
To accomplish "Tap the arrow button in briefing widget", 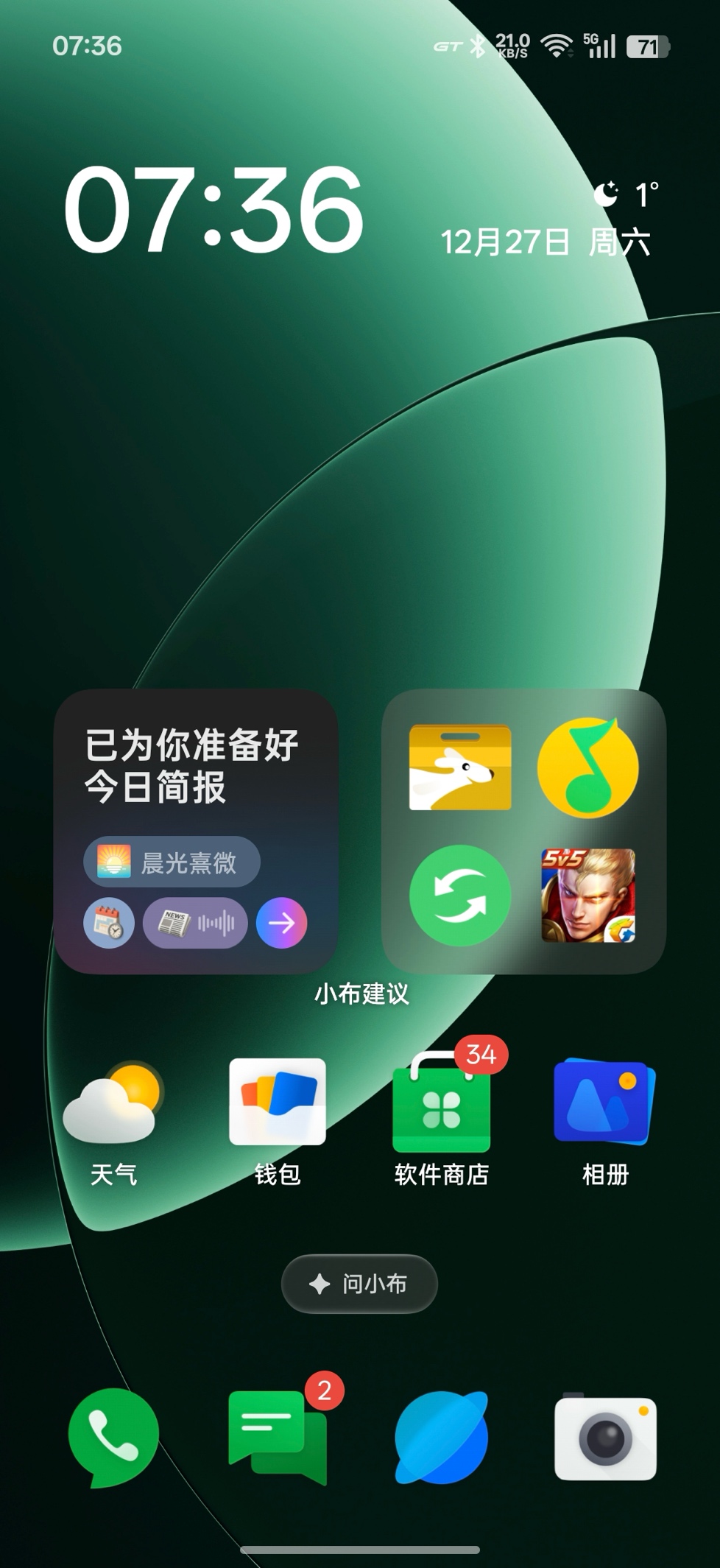I will tap(281, 923).
